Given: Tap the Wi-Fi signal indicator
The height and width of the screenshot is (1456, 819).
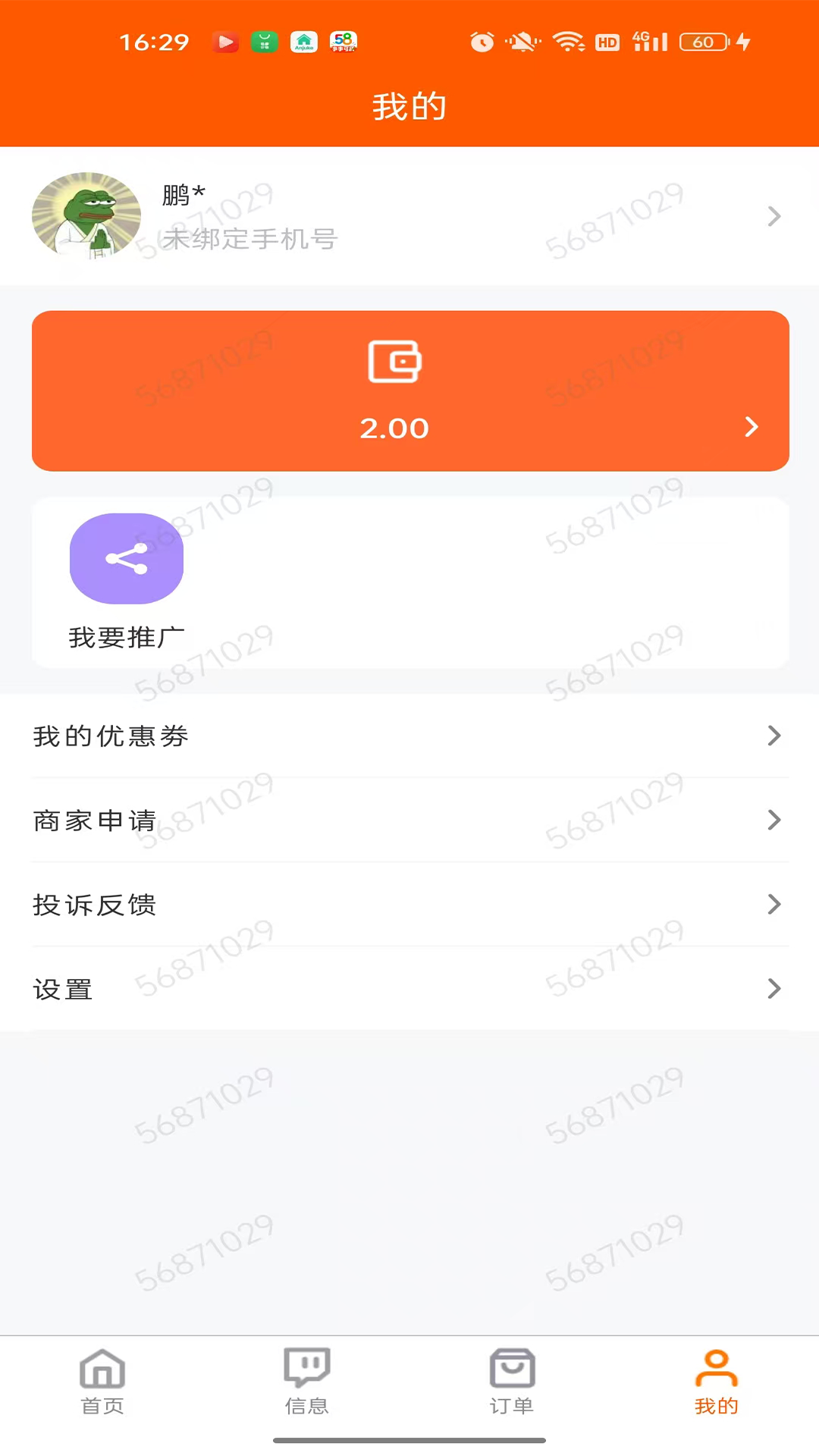Looking at the screenshot, I should pyautogui.click(x=568, y=43).
